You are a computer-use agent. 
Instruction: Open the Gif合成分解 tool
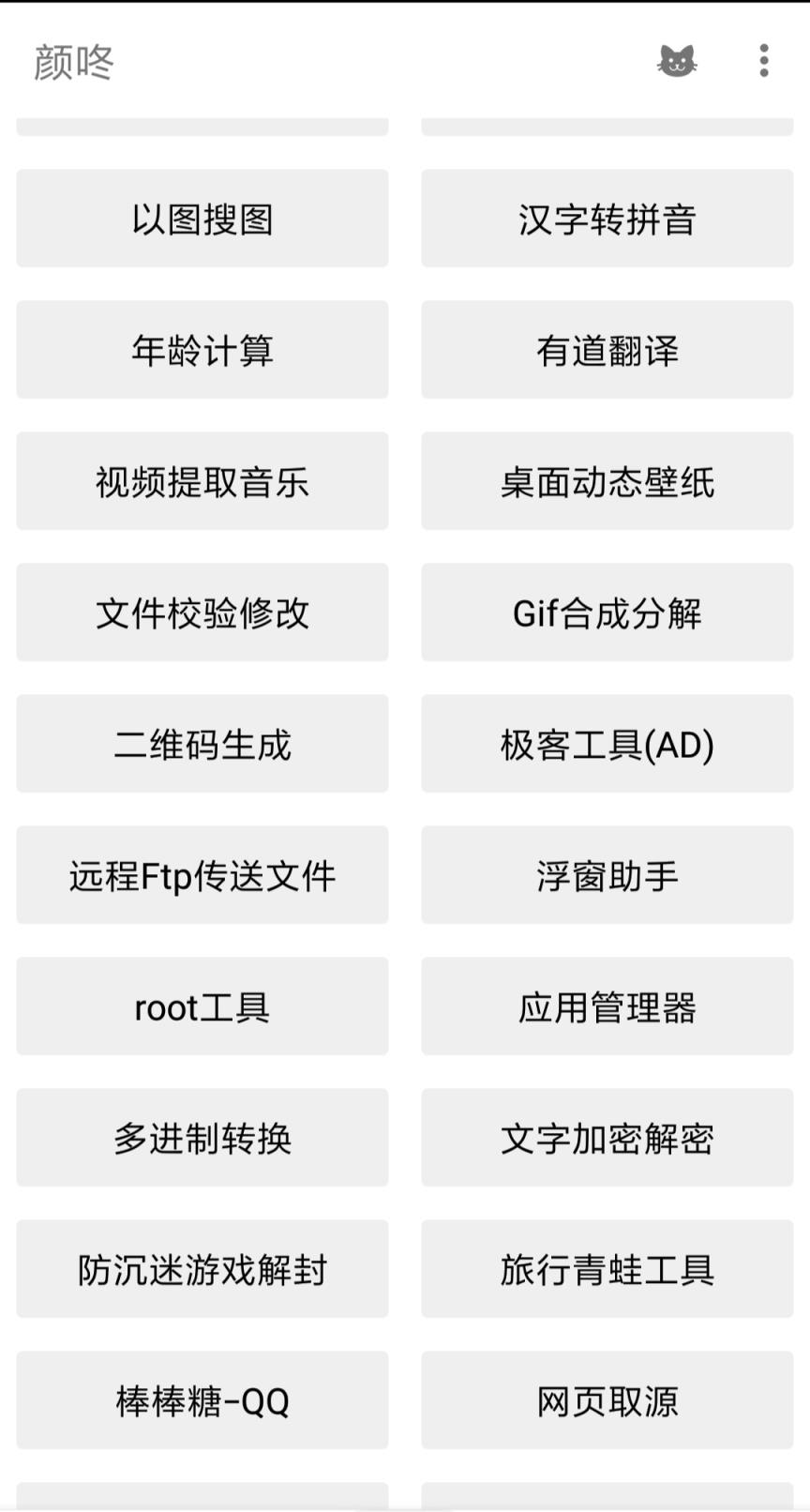pyautogui.click(x=607, y=612)
